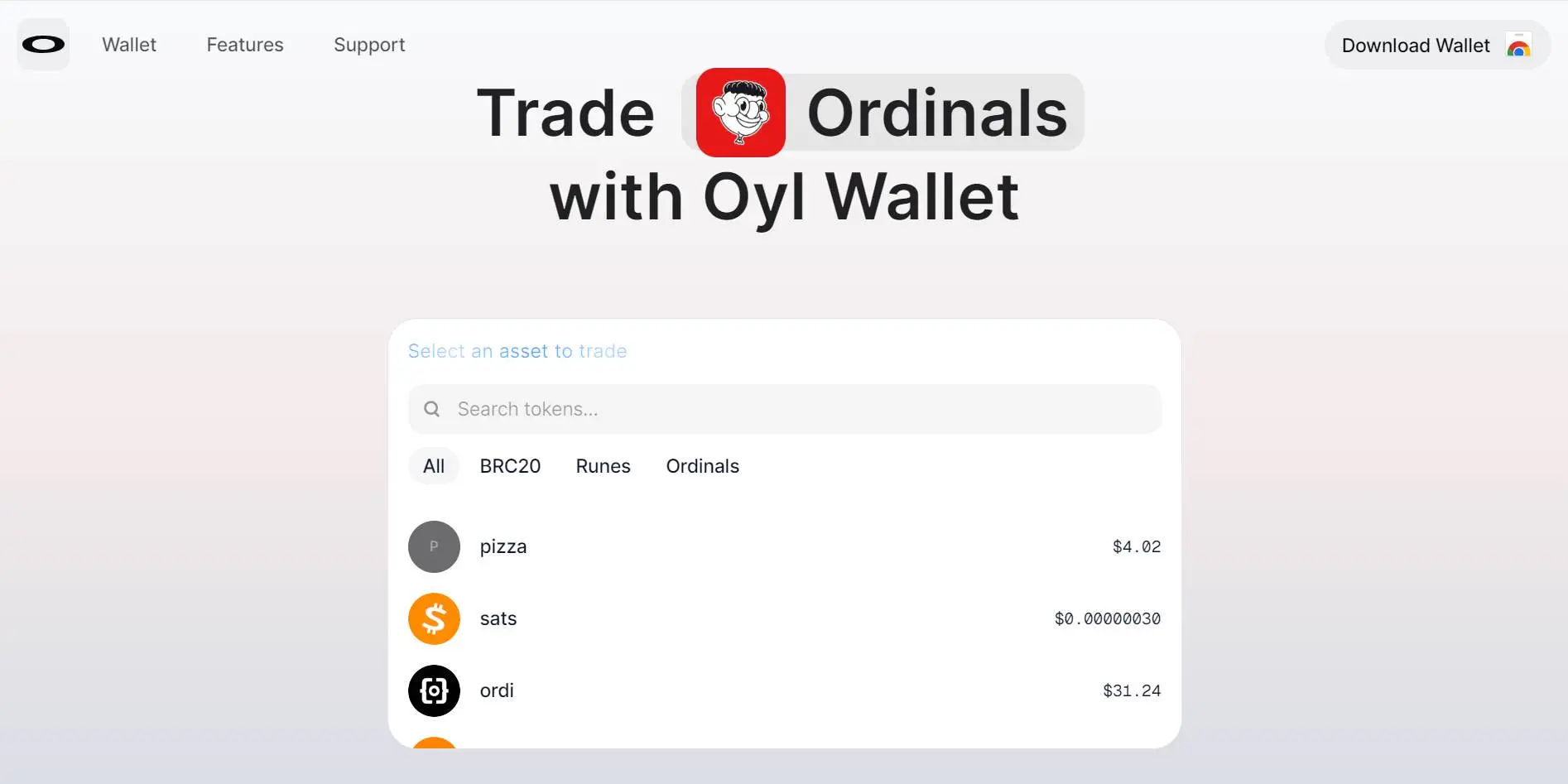This screenshot has width=1568, height=784.
Task: Filter assets by Ordinals tab
Action: point(702,466)
